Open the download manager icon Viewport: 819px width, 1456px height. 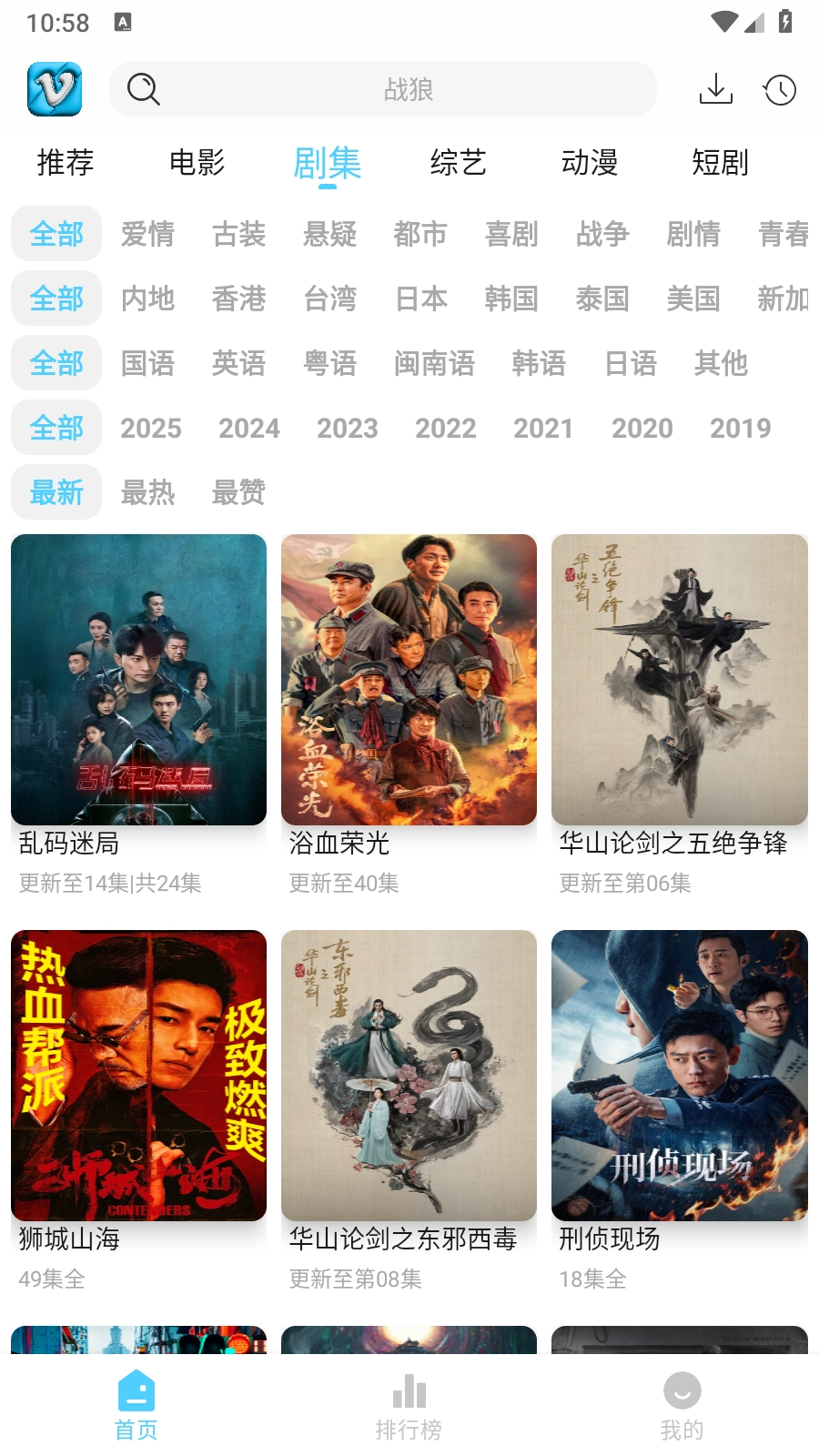[716, 89]
